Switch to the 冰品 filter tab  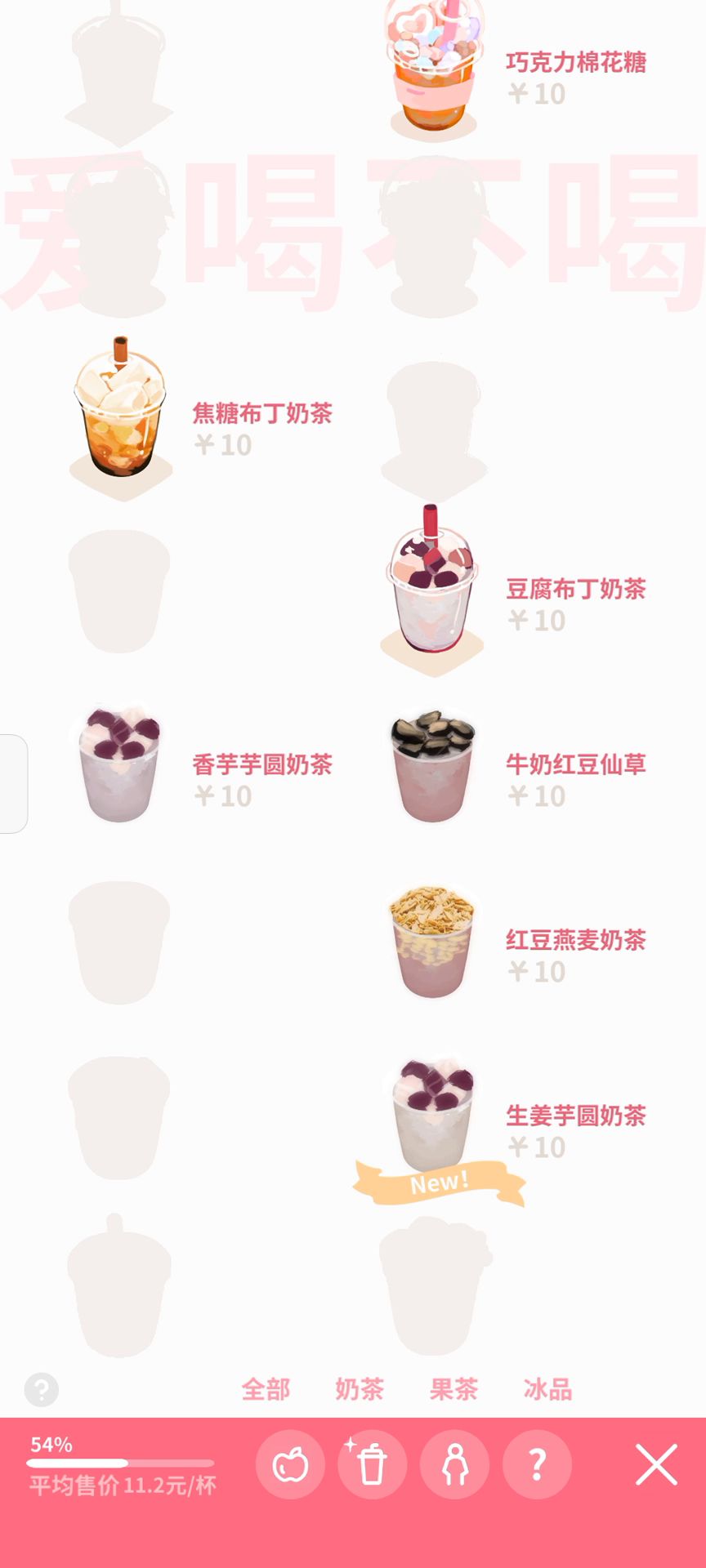coord(547,1389)
